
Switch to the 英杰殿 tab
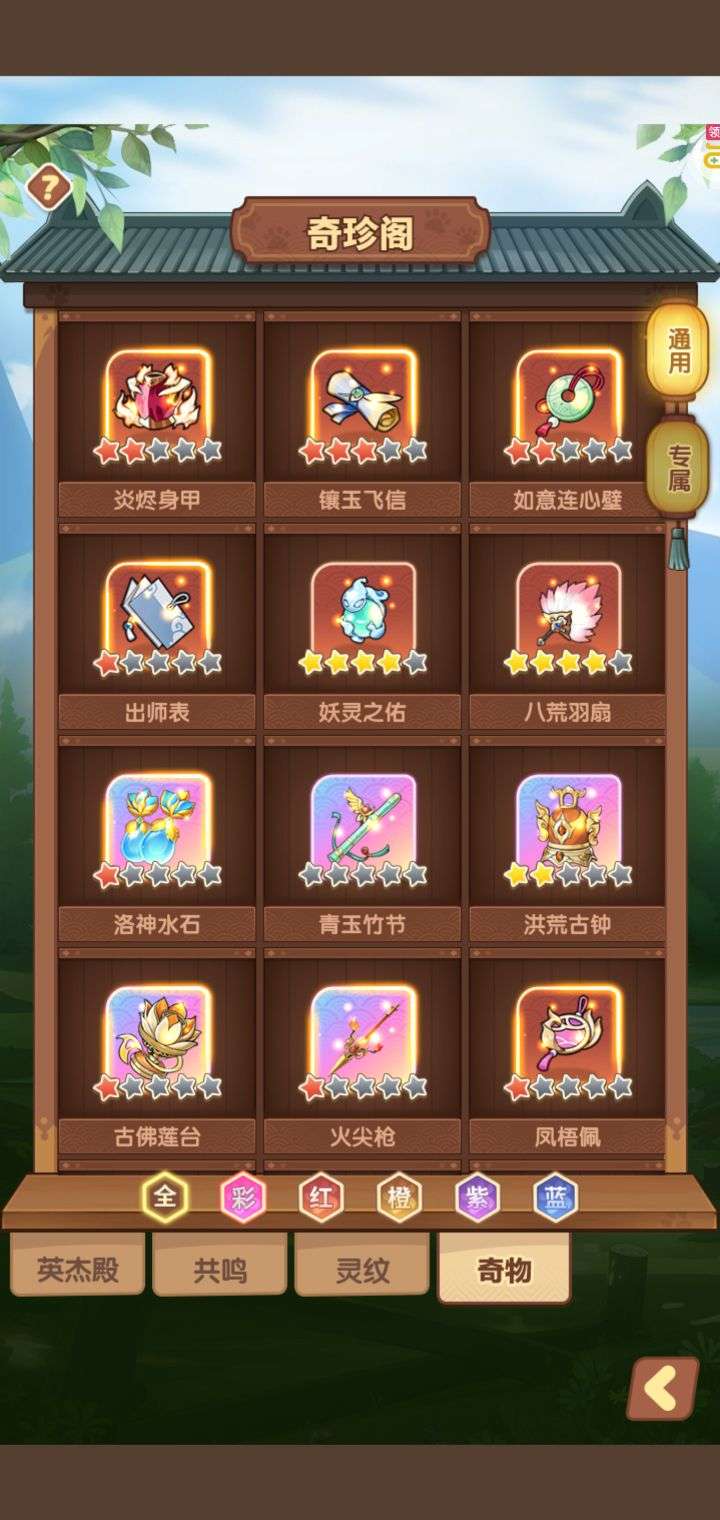78,1268
